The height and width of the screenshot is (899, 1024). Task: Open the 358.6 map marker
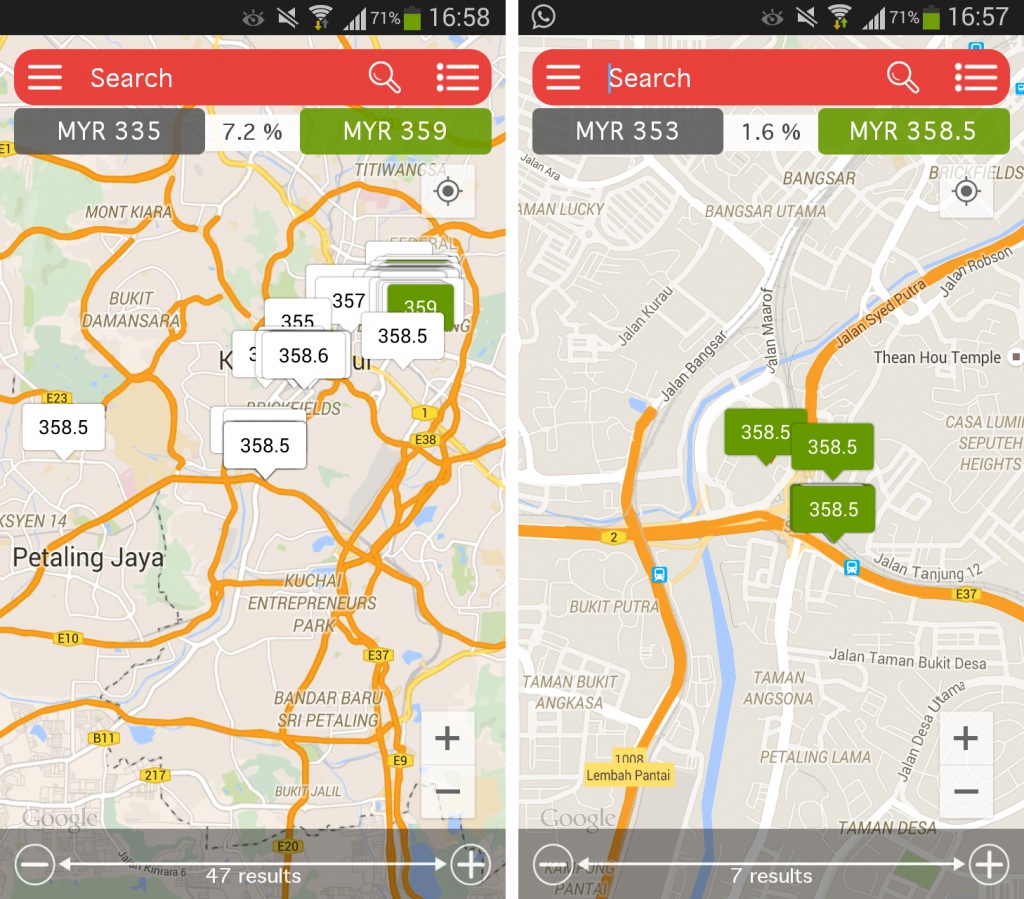(303, 355)
